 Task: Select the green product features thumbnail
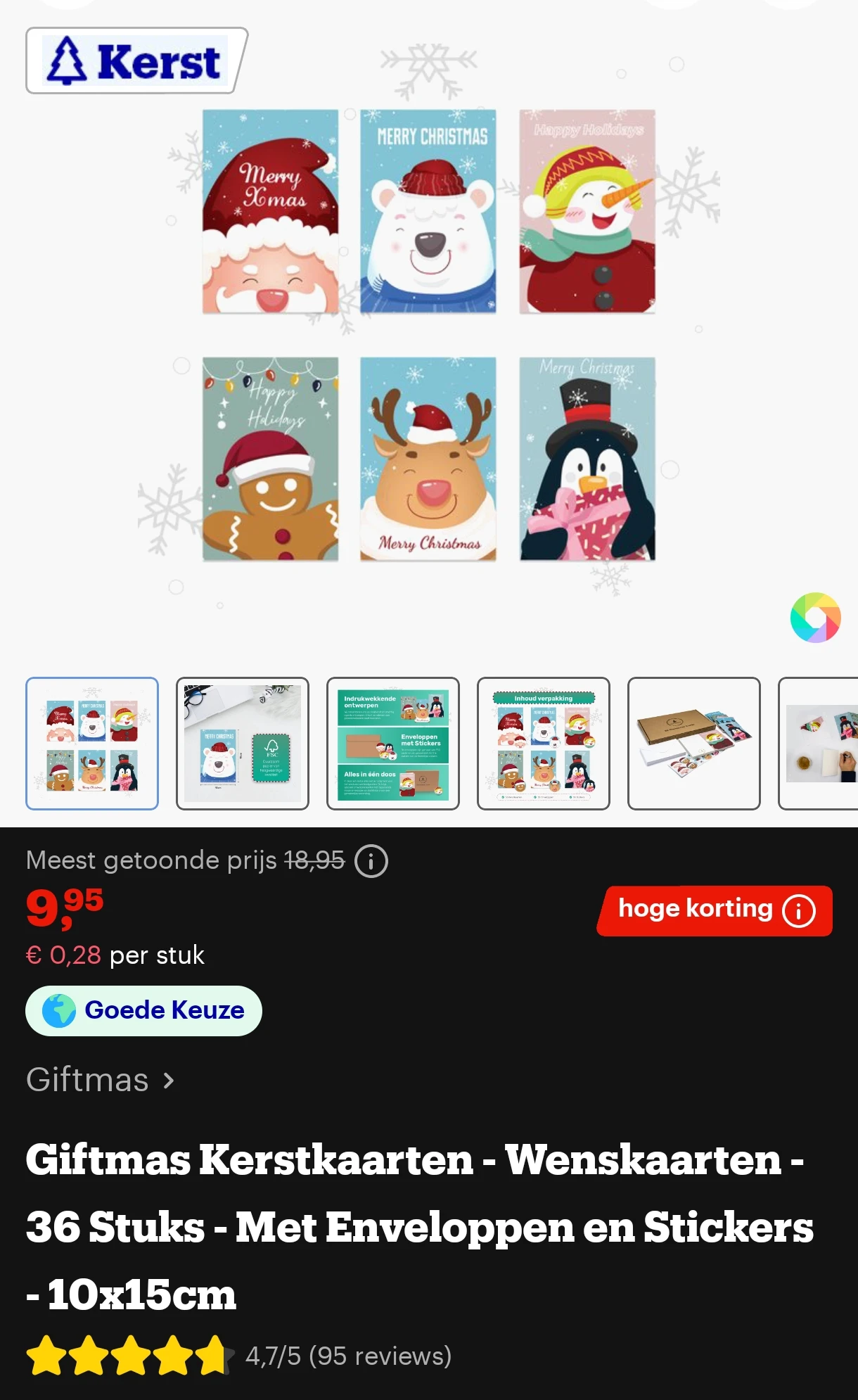click(393, 744)
